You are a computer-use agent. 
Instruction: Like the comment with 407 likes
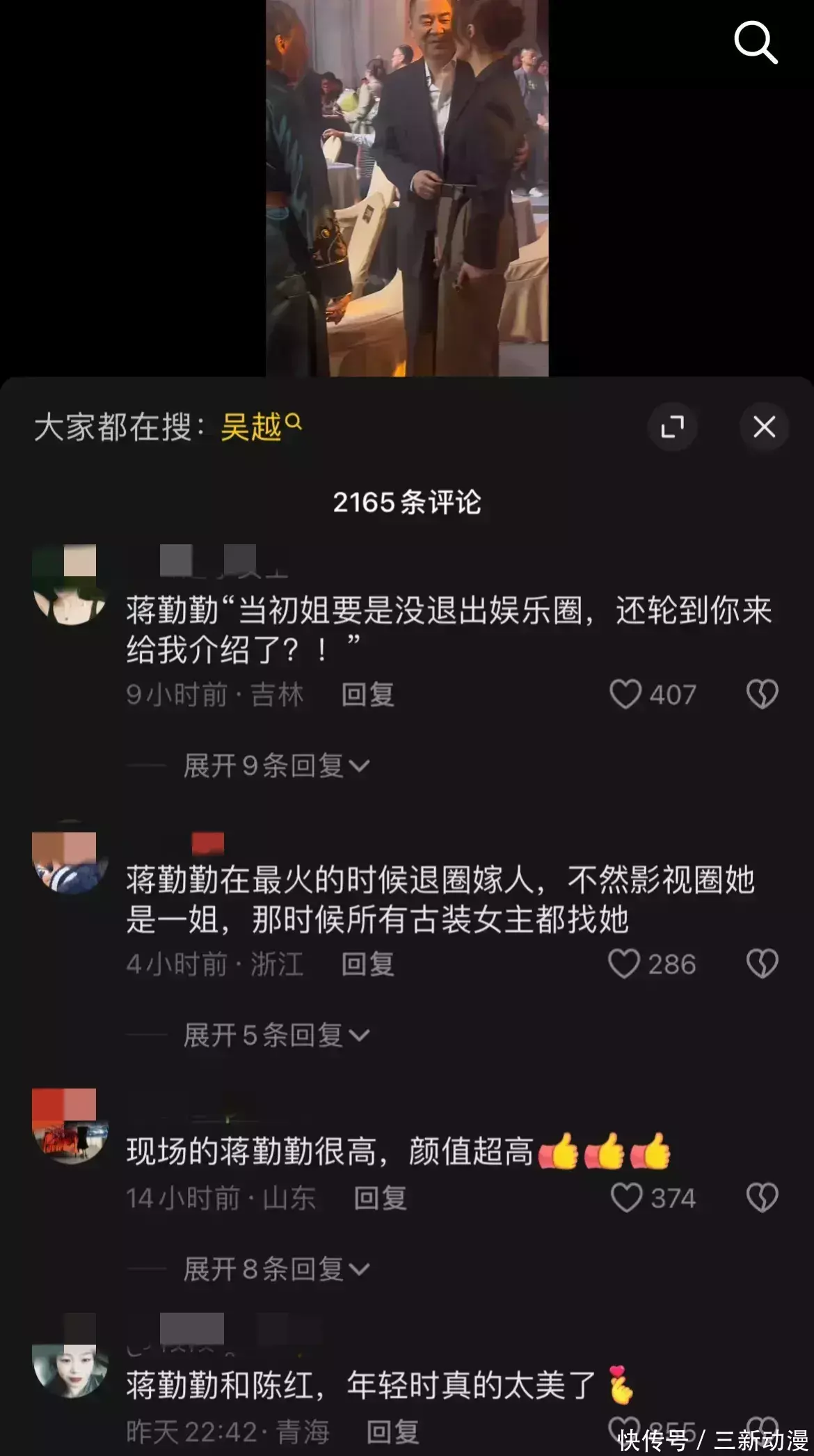click(x=625, y=694)
